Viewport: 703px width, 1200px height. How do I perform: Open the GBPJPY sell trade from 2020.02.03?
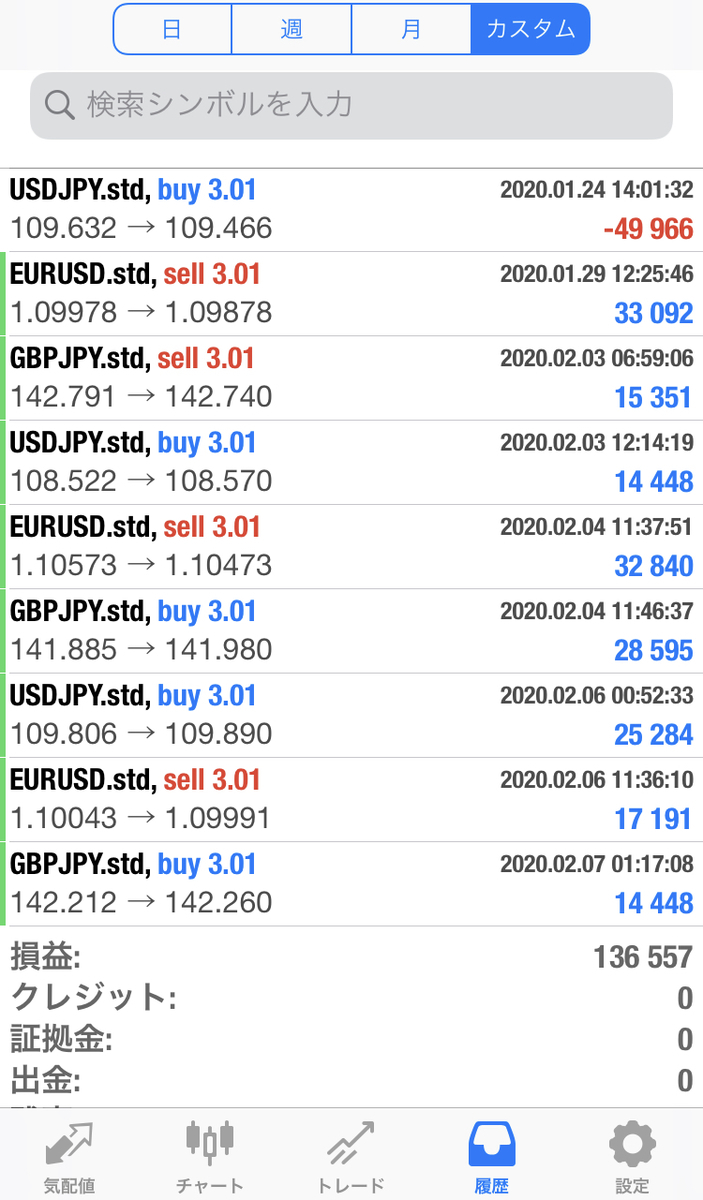click(351, 378)
